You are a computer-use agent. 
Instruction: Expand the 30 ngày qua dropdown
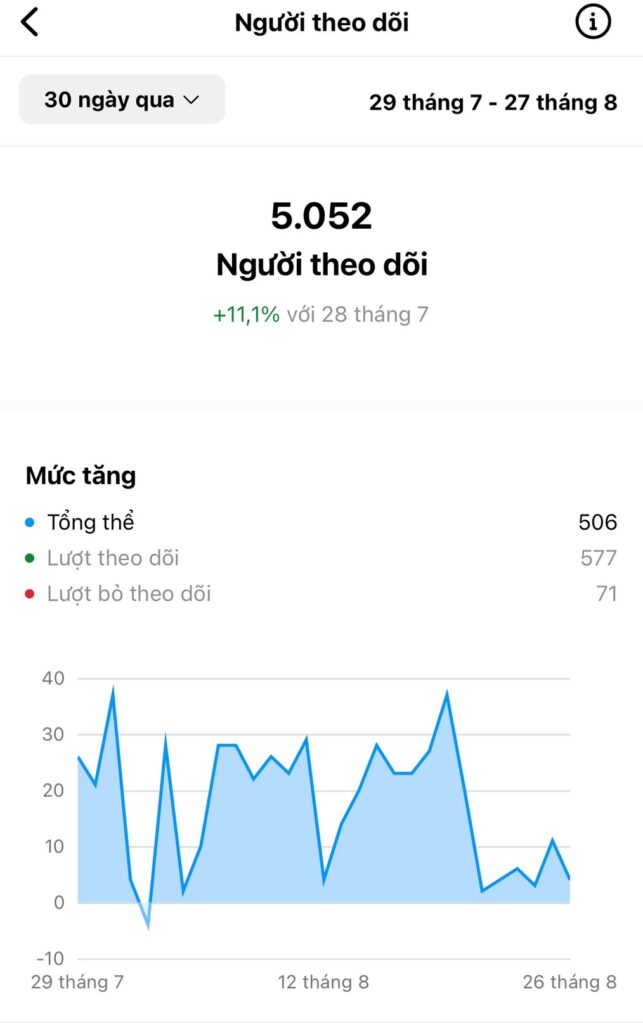click(122, 100)
